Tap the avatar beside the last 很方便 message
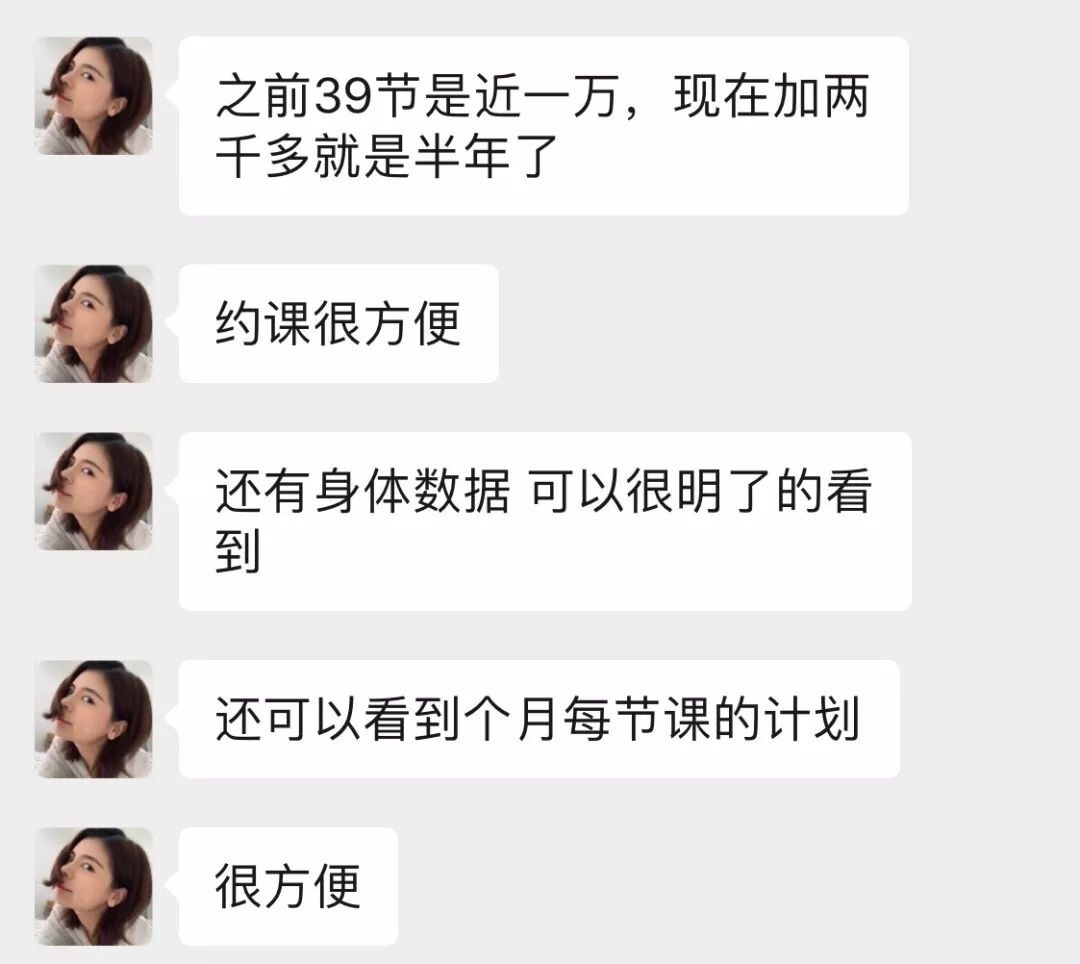Screen dimensions: 1080x964 pyautogui.click(x=93, y=886)
